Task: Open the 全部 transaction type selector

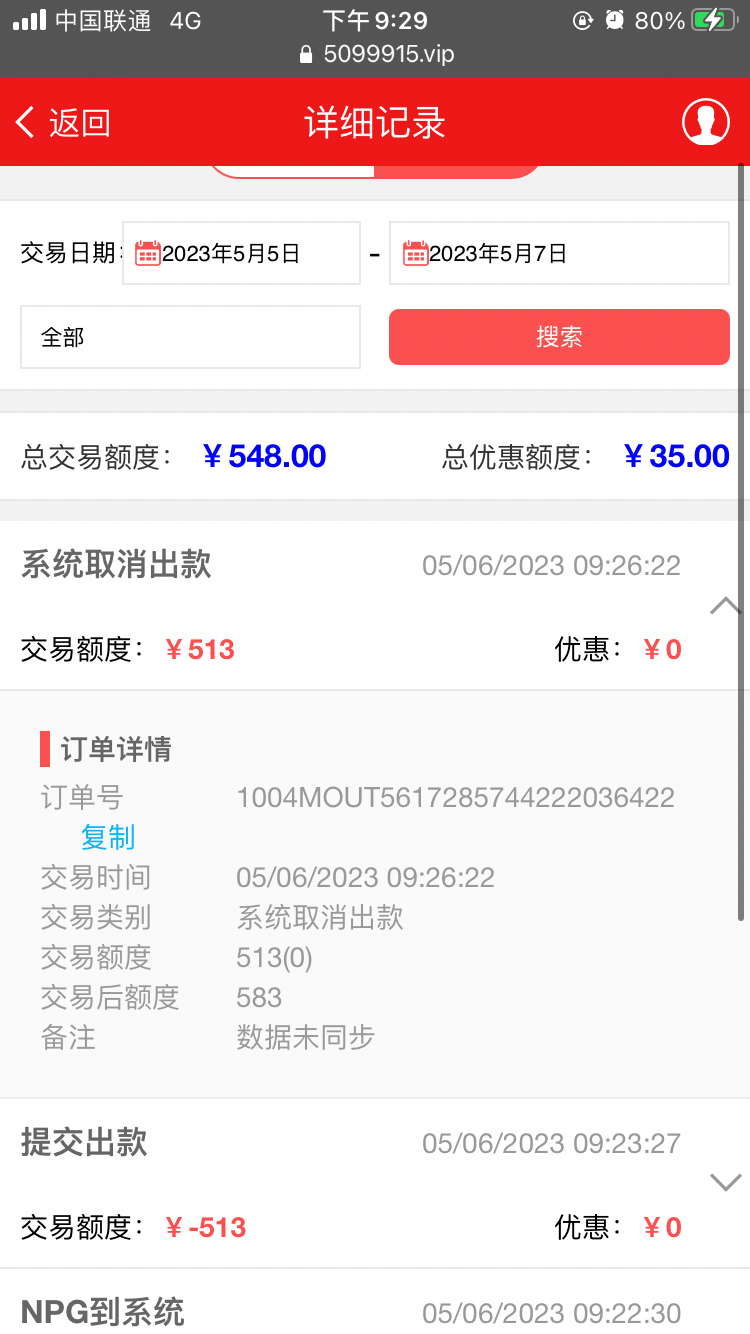Action: (190, 337)
